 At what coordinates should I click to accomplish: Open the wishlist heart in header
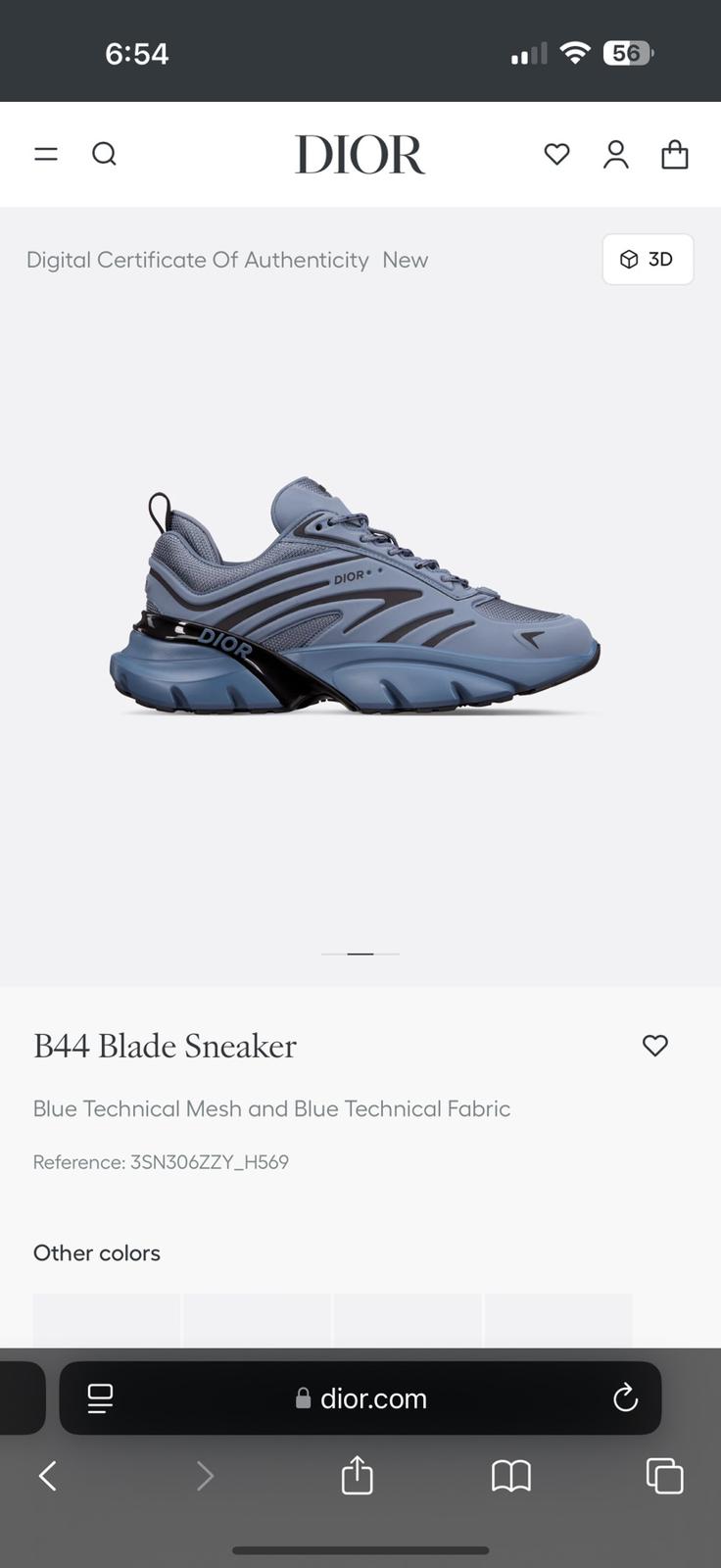[556, 154]
